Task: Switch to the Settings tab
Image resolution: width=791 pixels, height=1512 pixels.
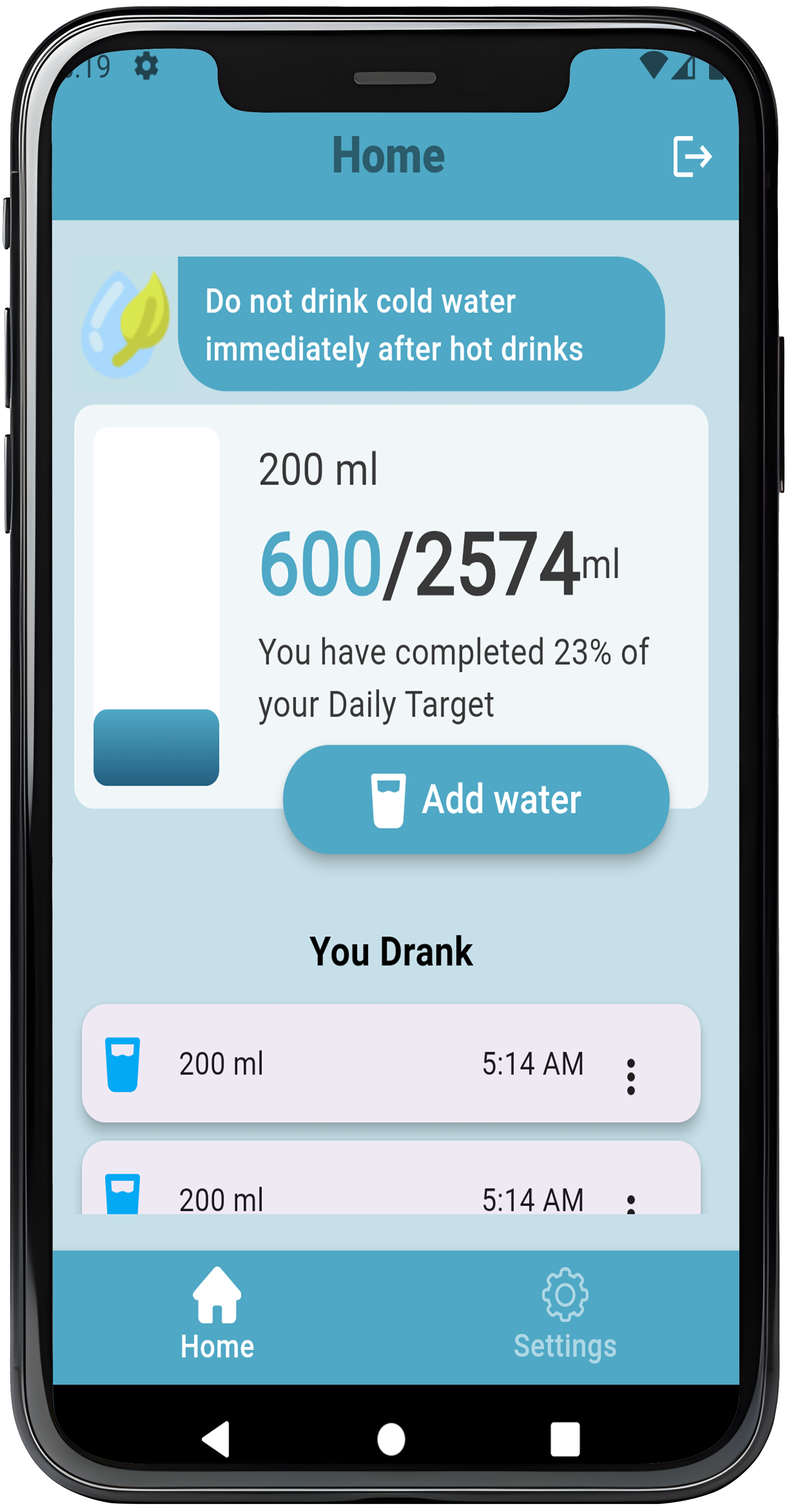Action: tap(565, 1315)
